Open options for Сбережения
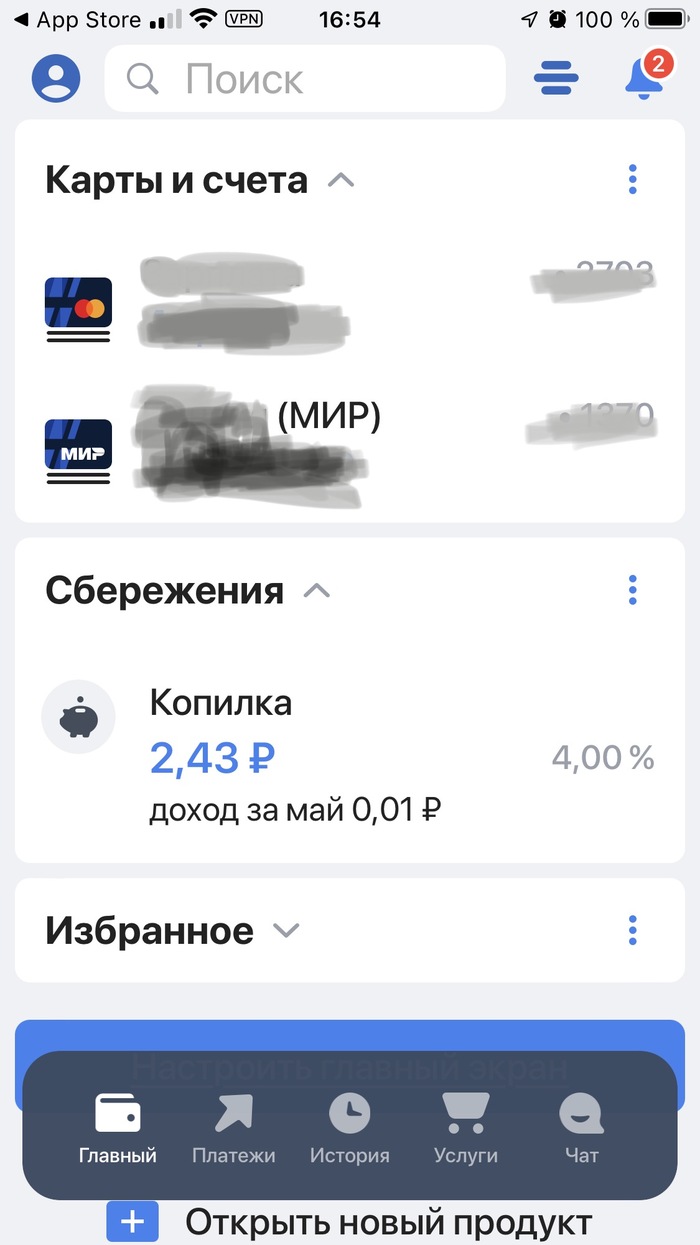Screen dimensions: 700x1245 (632, 591)
